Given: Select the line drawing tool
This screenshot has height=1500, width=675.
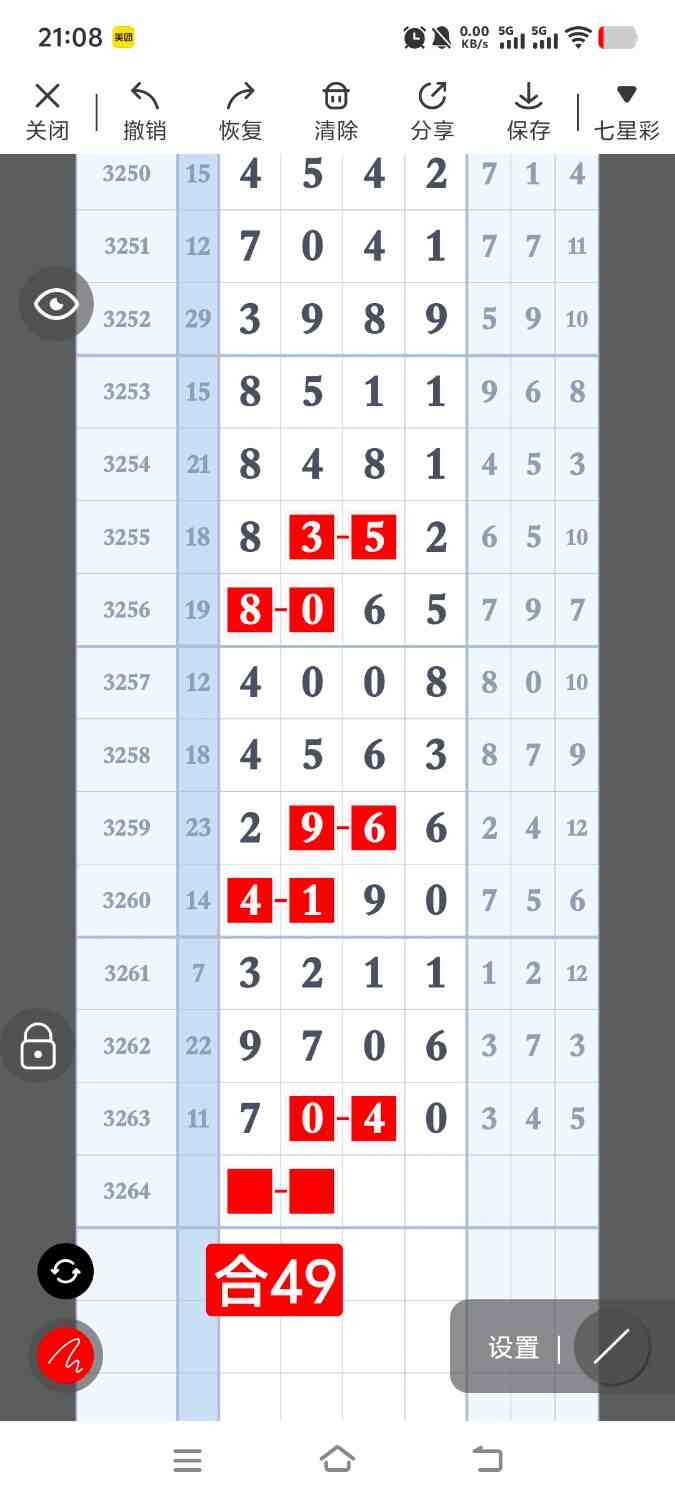Looking at the screenshot, I should pyautogui.click(x=611, y=1347).
